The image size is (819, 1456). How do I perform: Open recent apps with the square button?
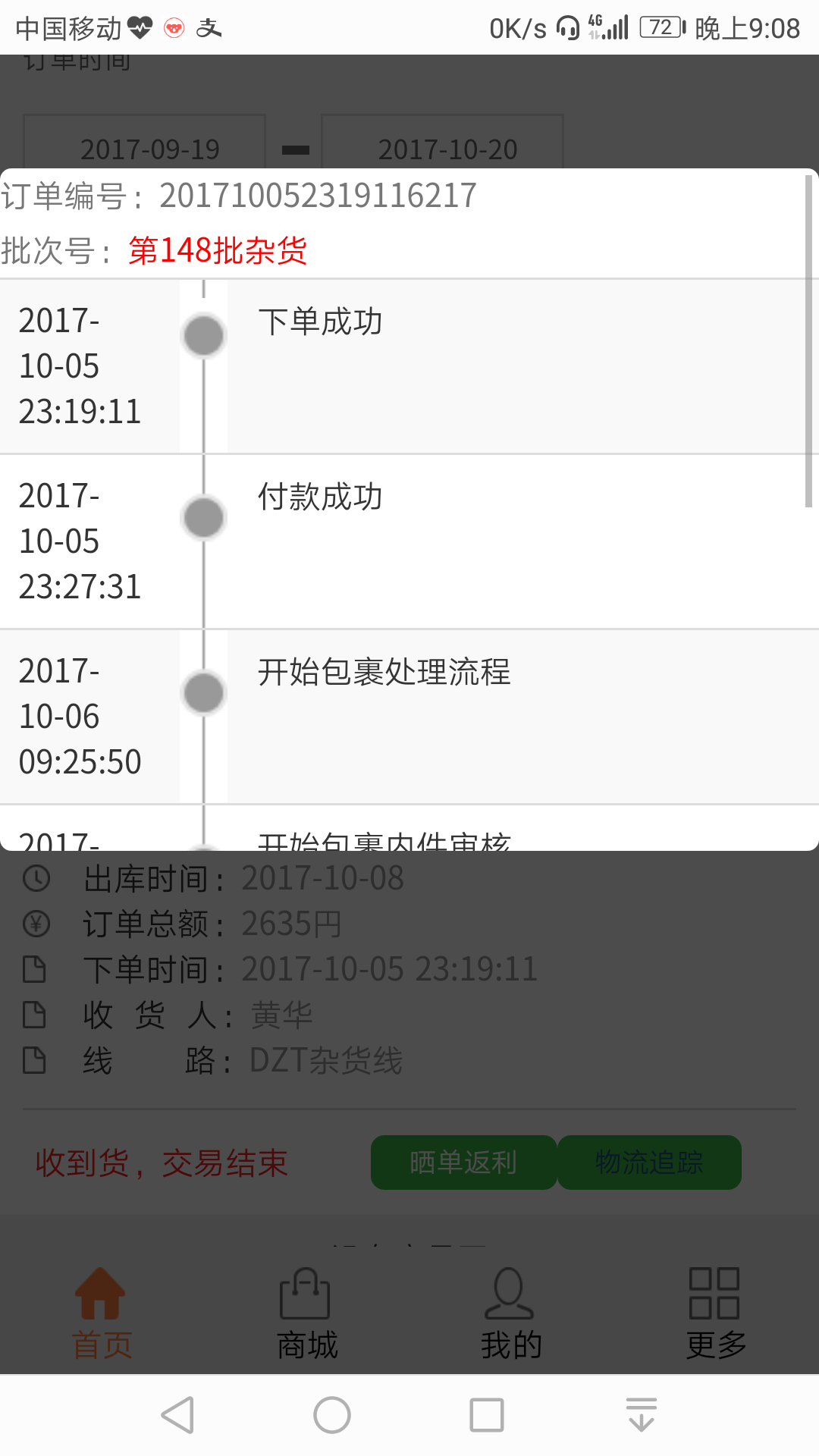point(487,1415)
